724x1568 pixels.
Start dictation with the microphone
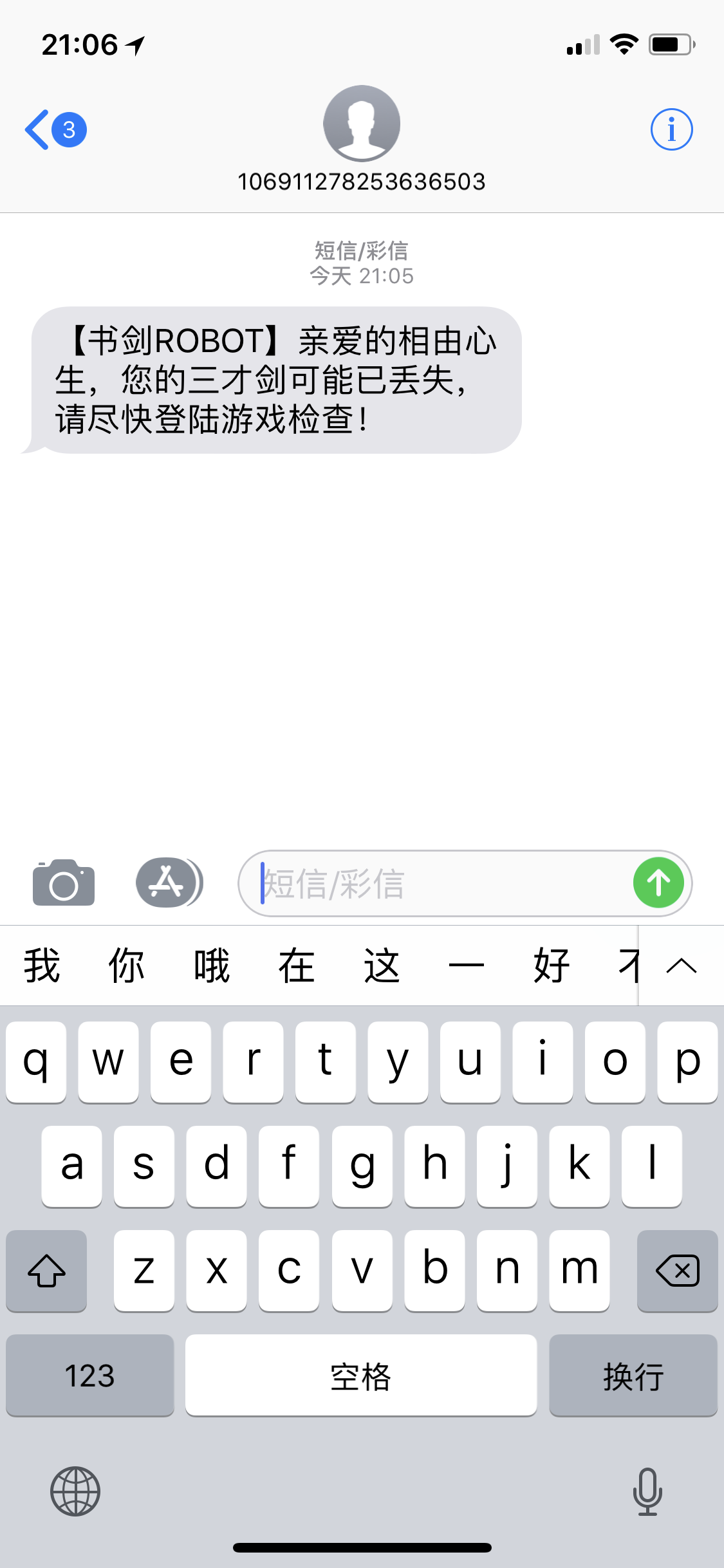(647, 1491)
